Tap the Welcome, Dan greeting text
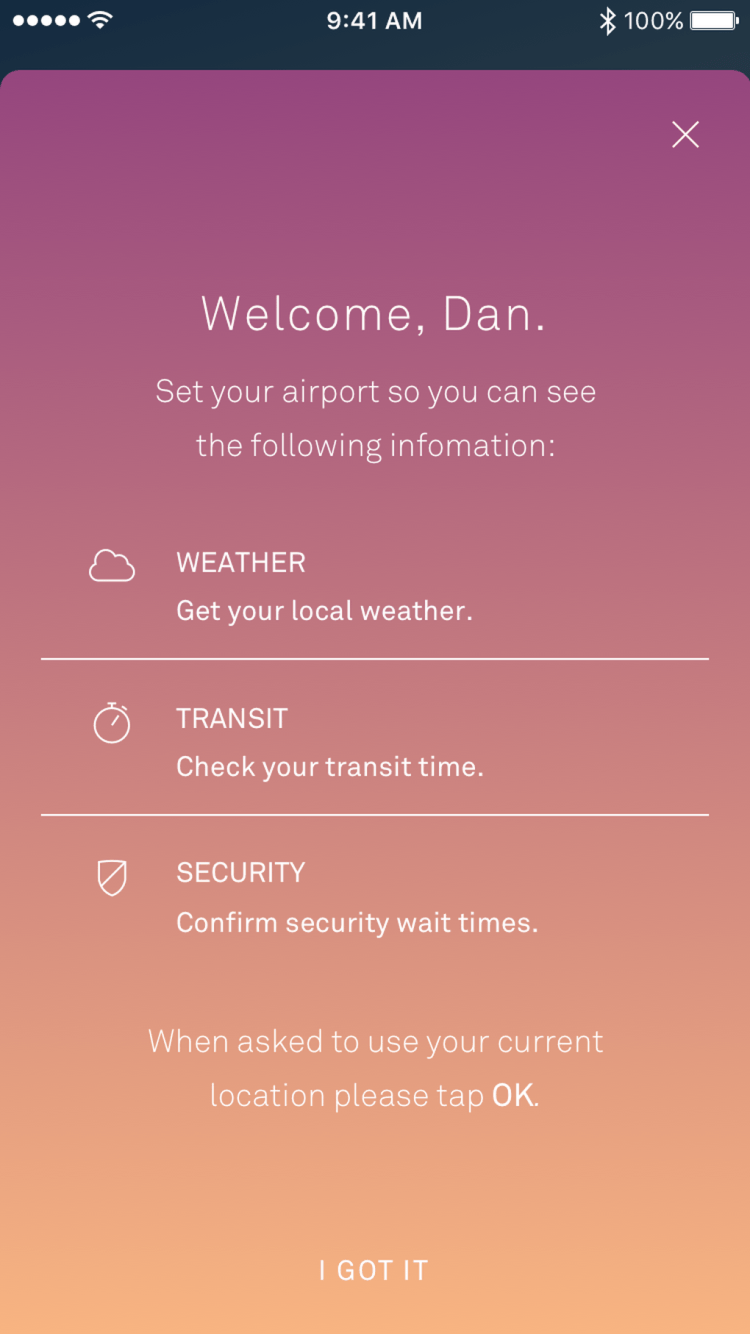 (374, 313)
